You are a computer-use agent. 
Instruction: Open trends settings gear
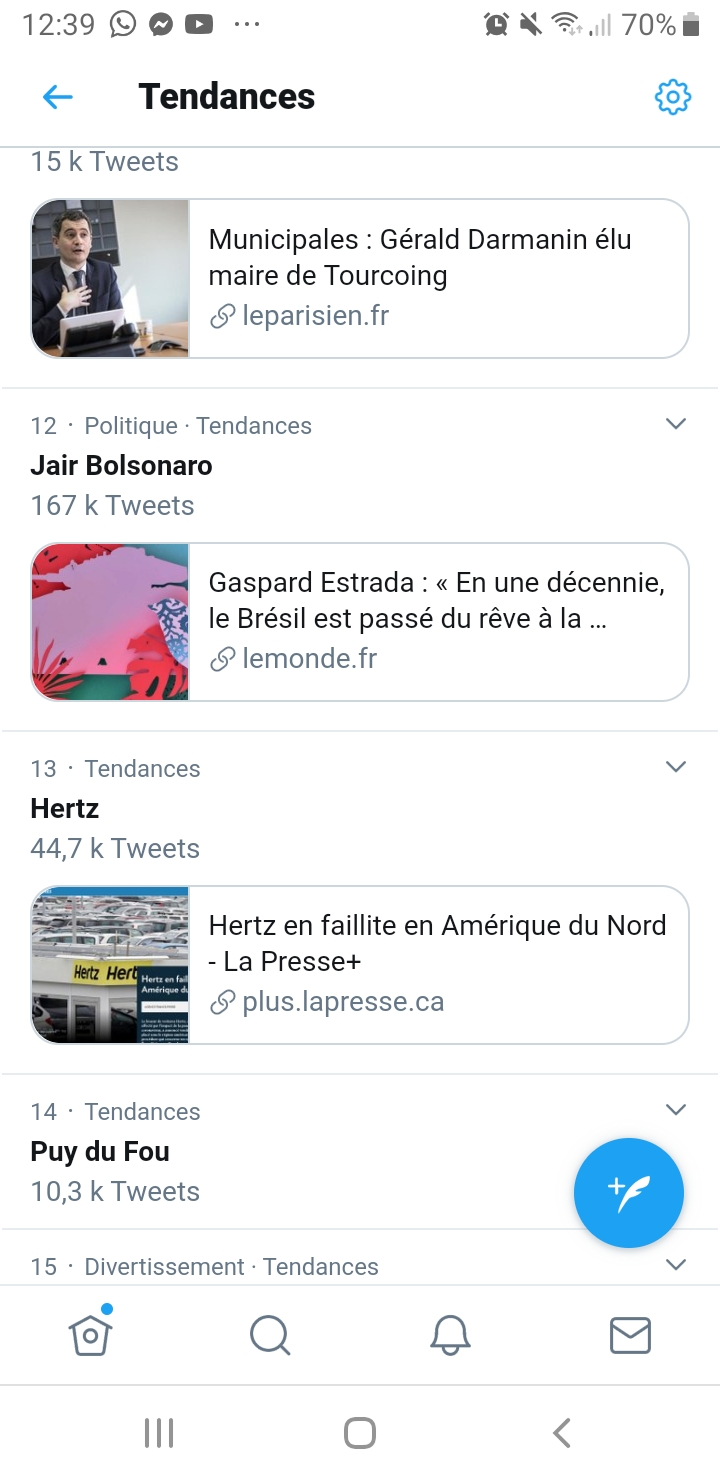point(672,97)
